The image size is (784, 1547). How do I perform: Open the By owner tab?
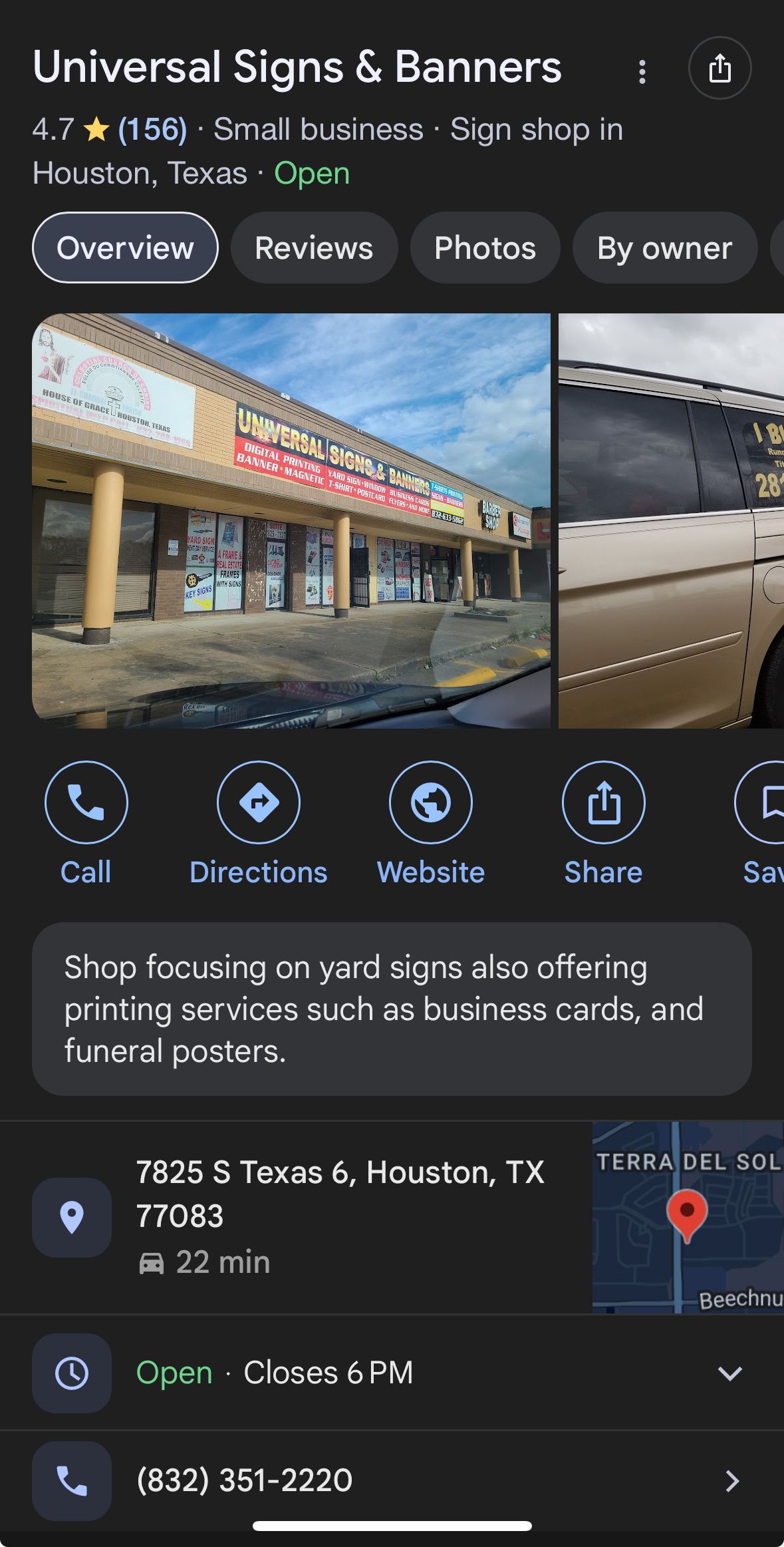[664, 248]
